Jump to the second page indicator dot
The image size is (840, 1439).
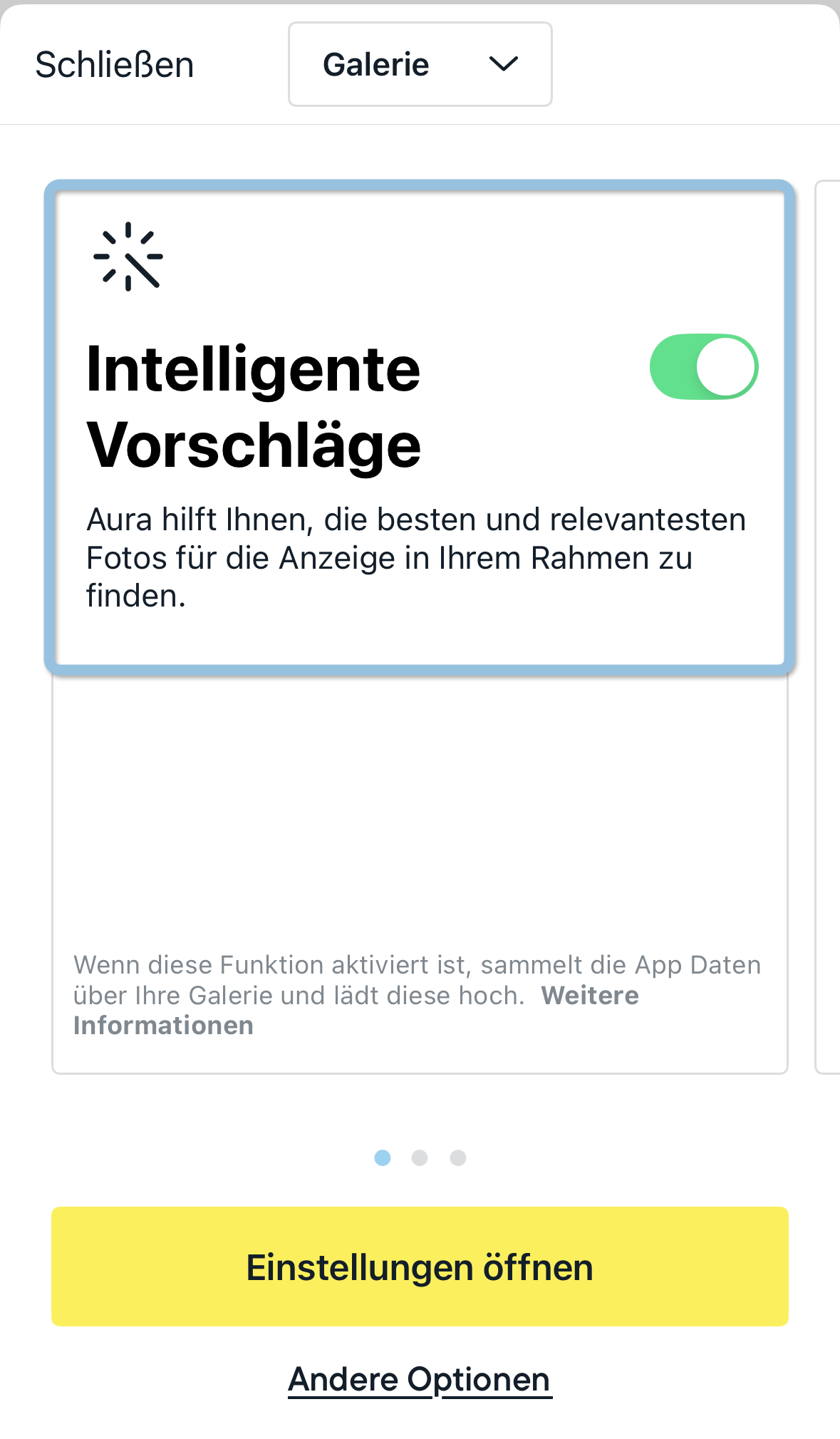[420, 1157]
